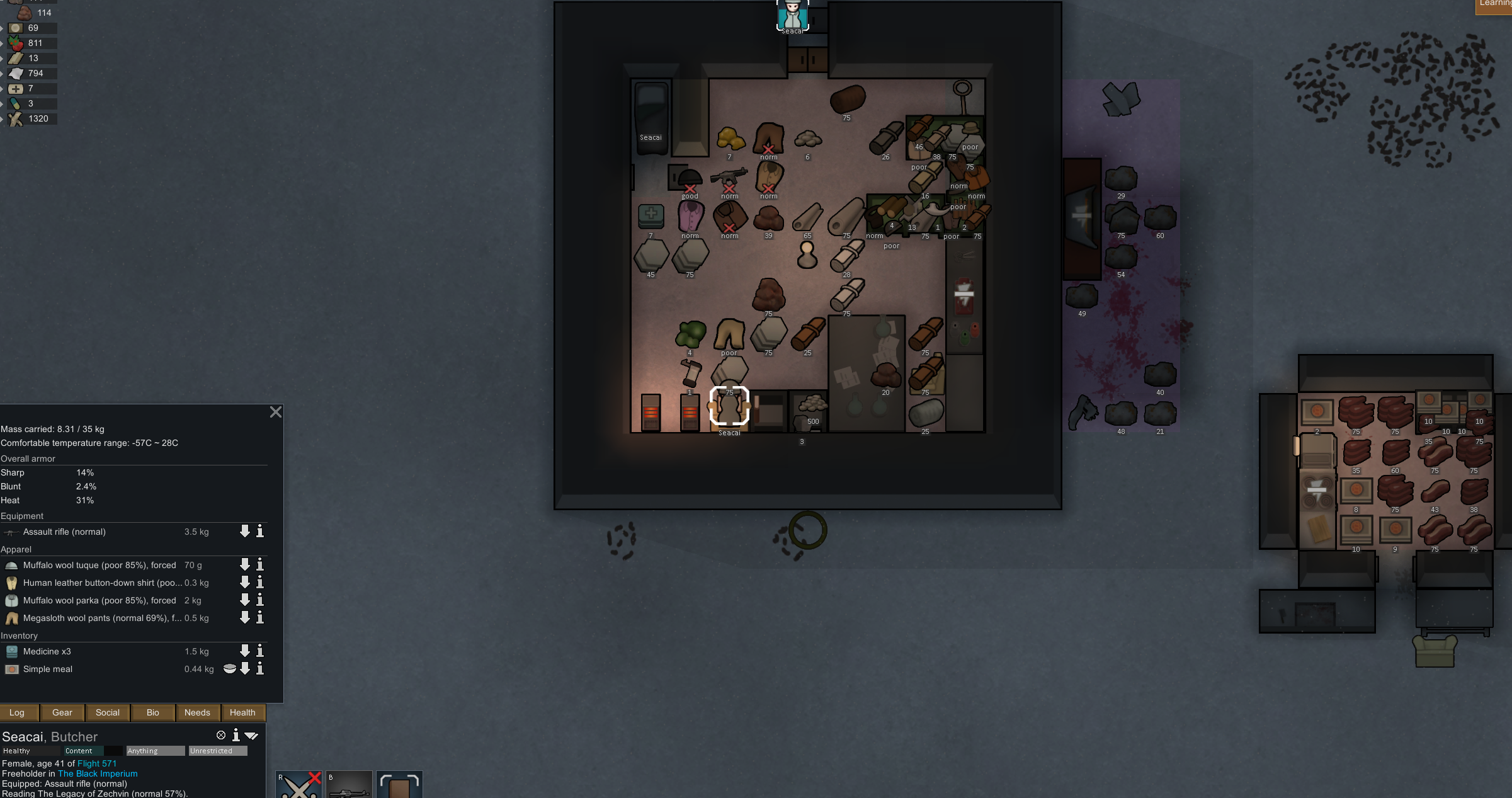
Task: Toggle Seacai's draft mode
Action: coord(298,785)
